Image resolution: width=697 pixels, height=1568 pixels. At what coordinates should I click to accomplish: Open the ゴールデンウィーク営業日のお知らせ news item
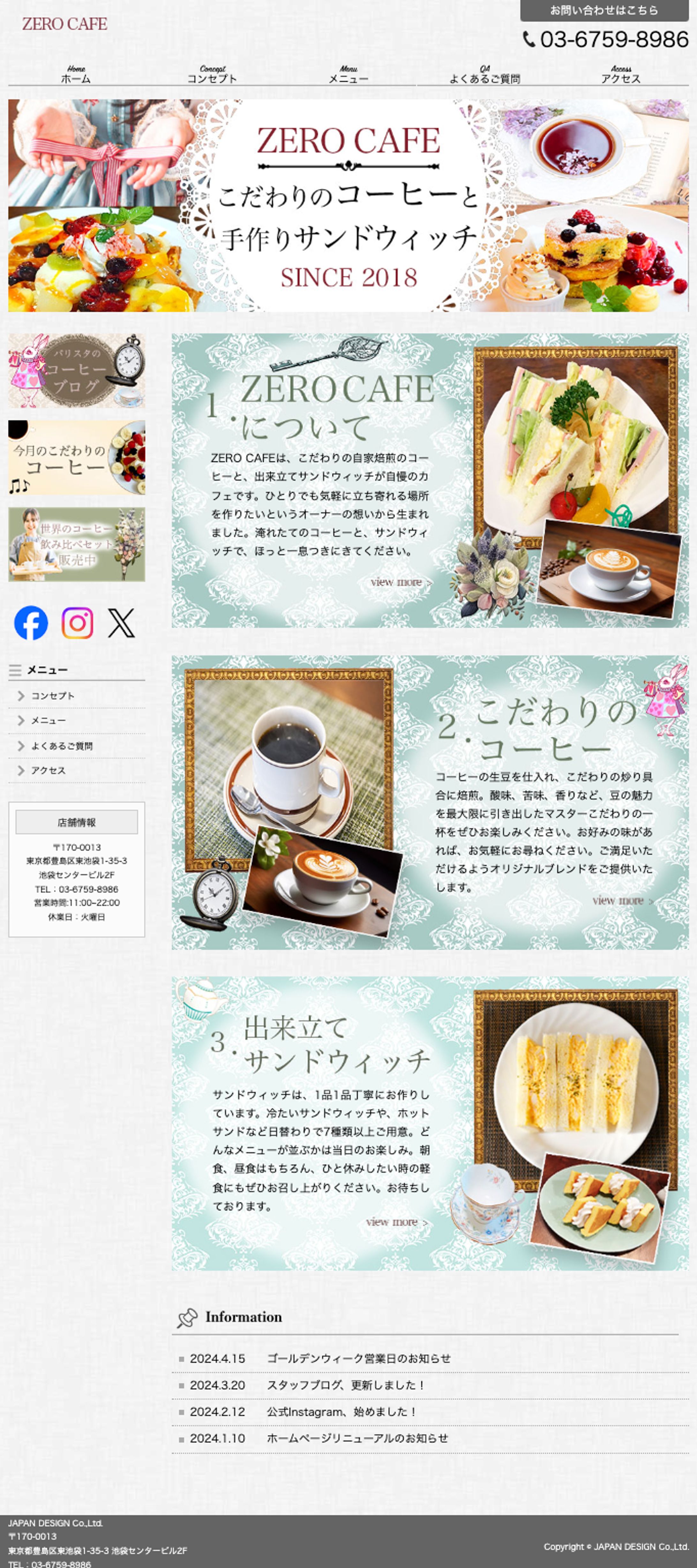click(x=358, y=1359)
